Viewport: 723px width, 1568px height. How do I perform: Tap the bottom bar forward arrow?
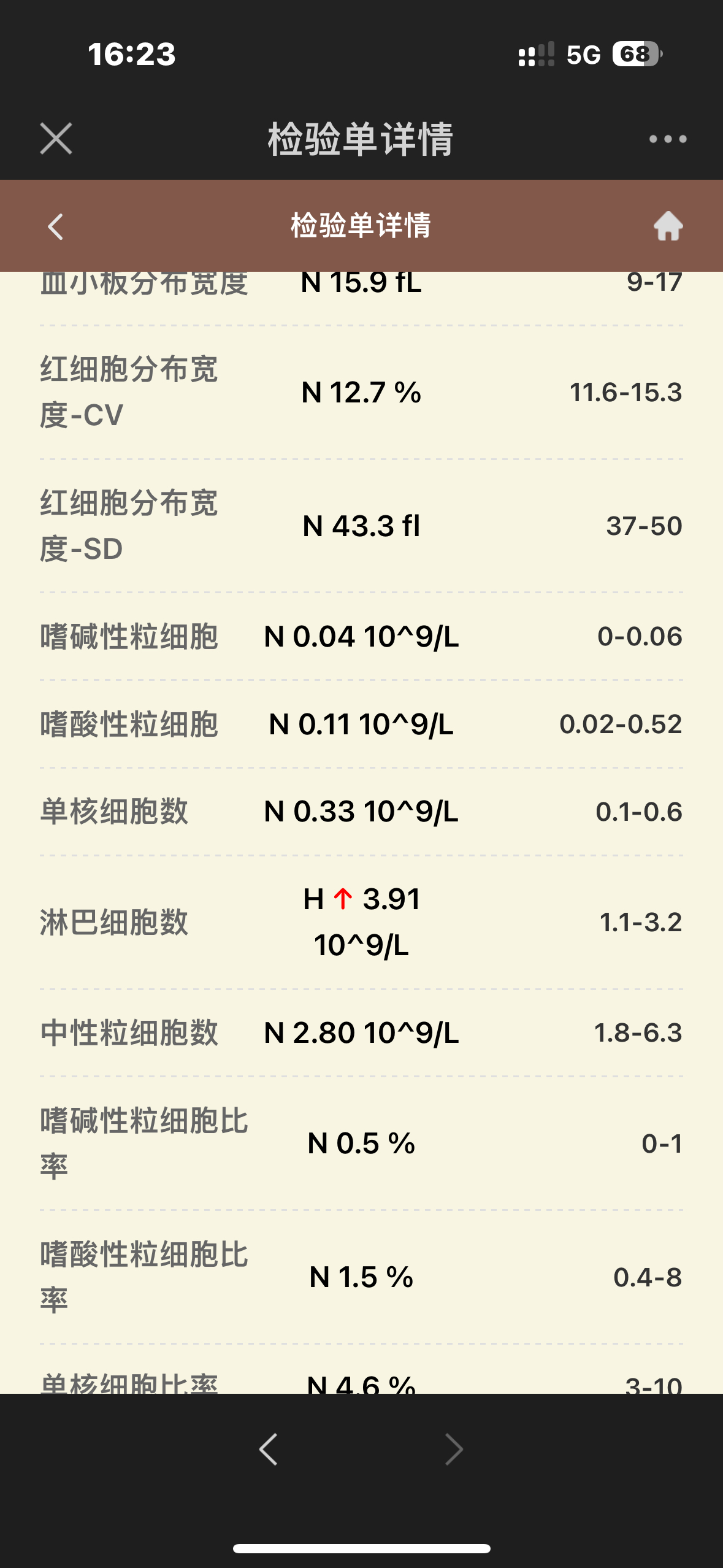pyautogui.click(x=454, y=1450)
